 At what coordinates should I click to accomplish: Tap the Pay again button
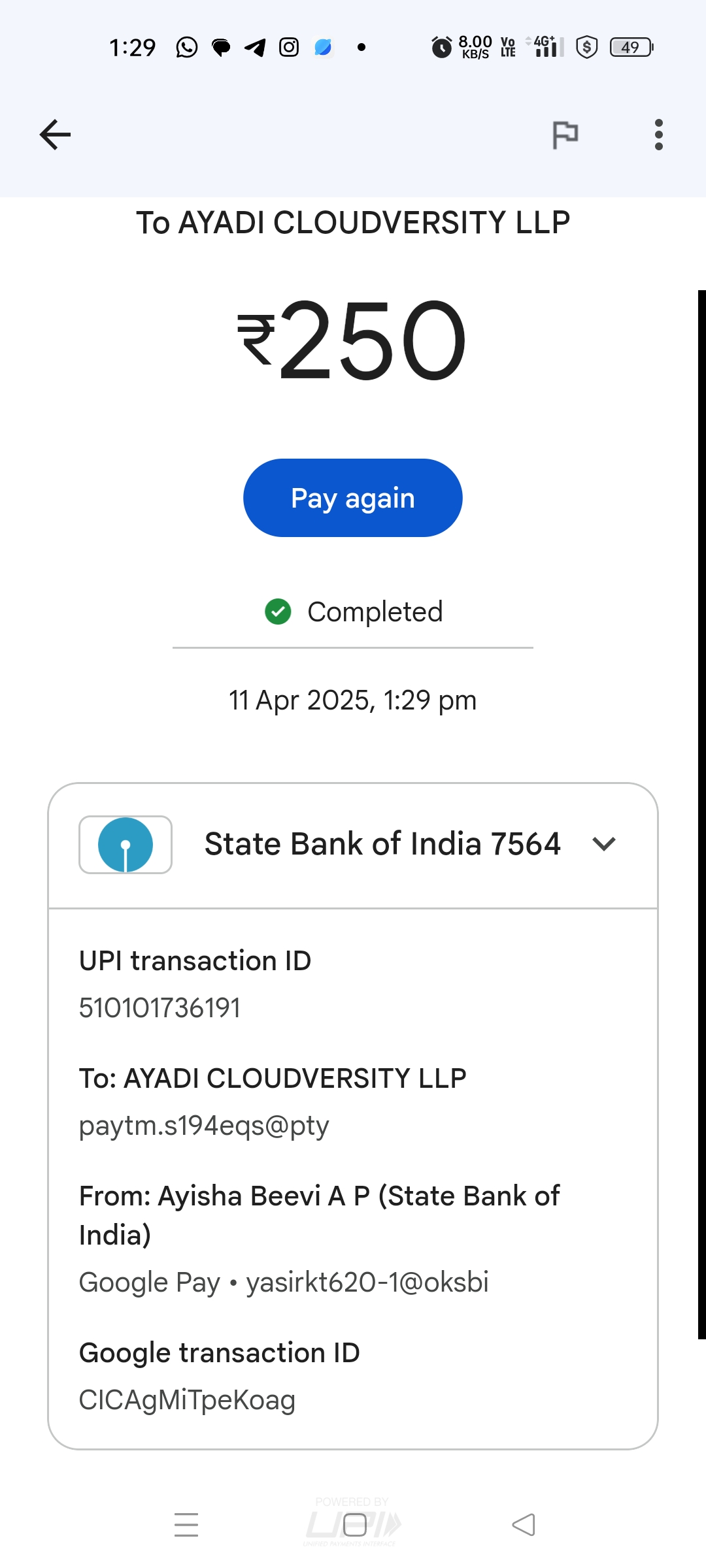(353, 498)
